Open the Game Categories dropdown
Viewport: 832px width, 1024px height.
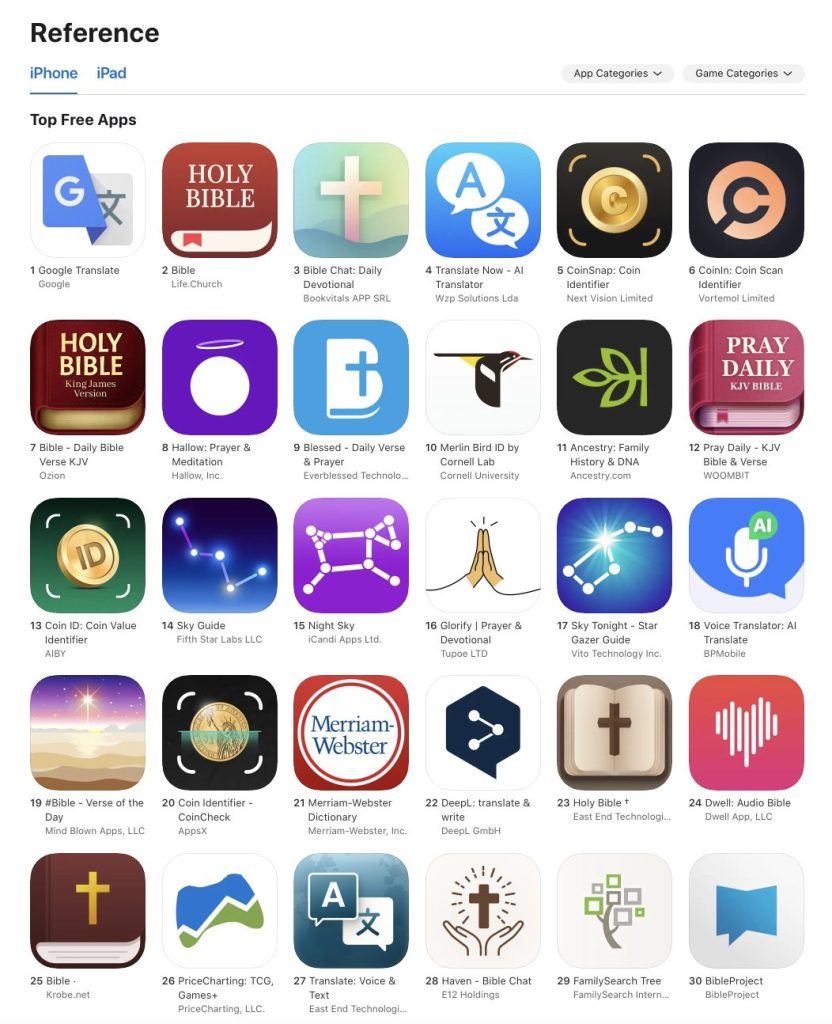743,73
